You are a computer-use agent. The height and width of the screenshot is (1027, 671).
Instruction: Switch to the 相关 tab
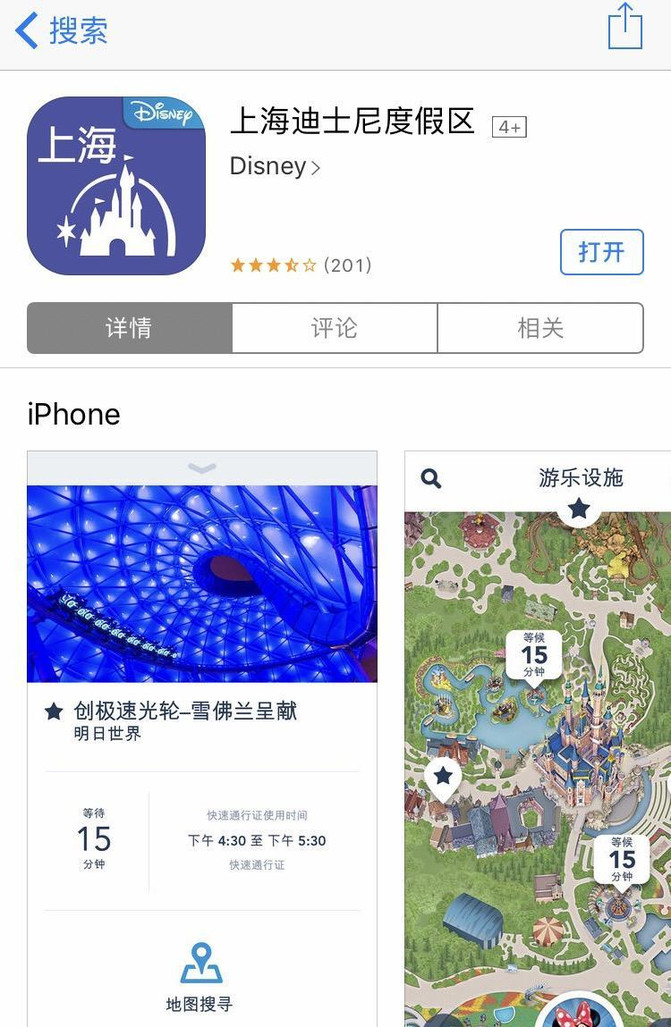coord(540,328)
